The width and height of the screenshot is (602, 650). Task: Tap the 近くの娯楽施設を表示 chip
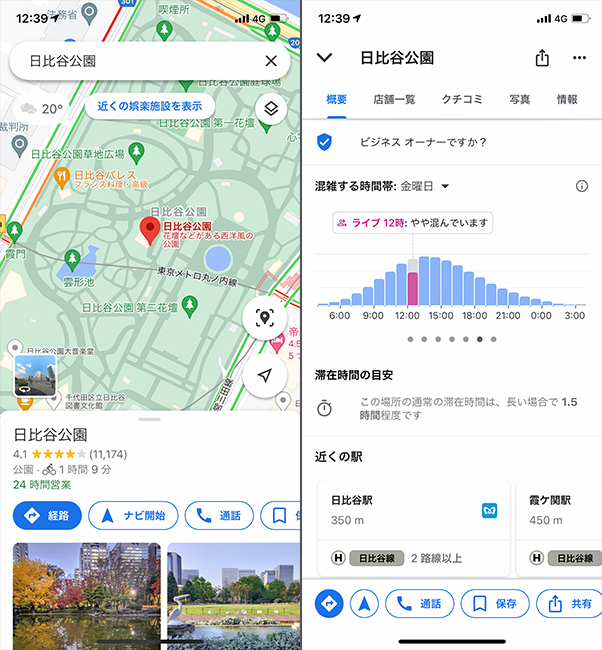click(x=149, y=106)
